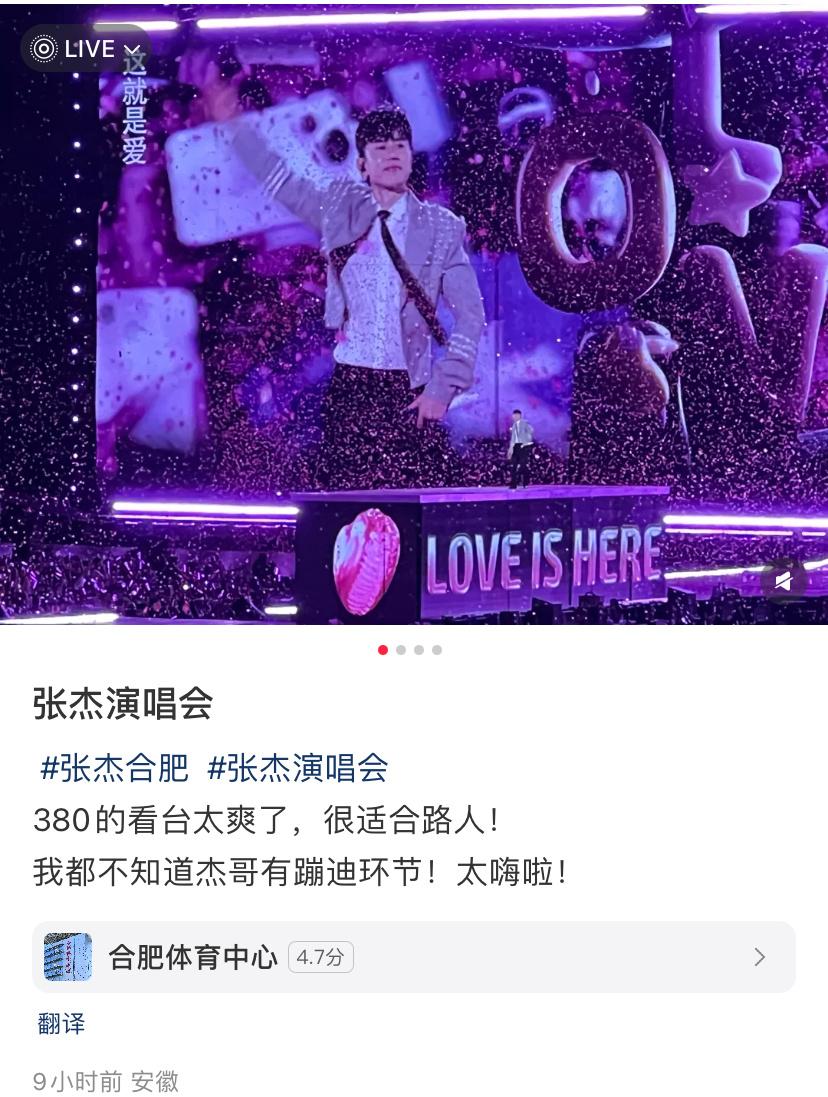Open the 合肥体育中心 location card
Viewport: 828px width, 1097px height.
413,957
